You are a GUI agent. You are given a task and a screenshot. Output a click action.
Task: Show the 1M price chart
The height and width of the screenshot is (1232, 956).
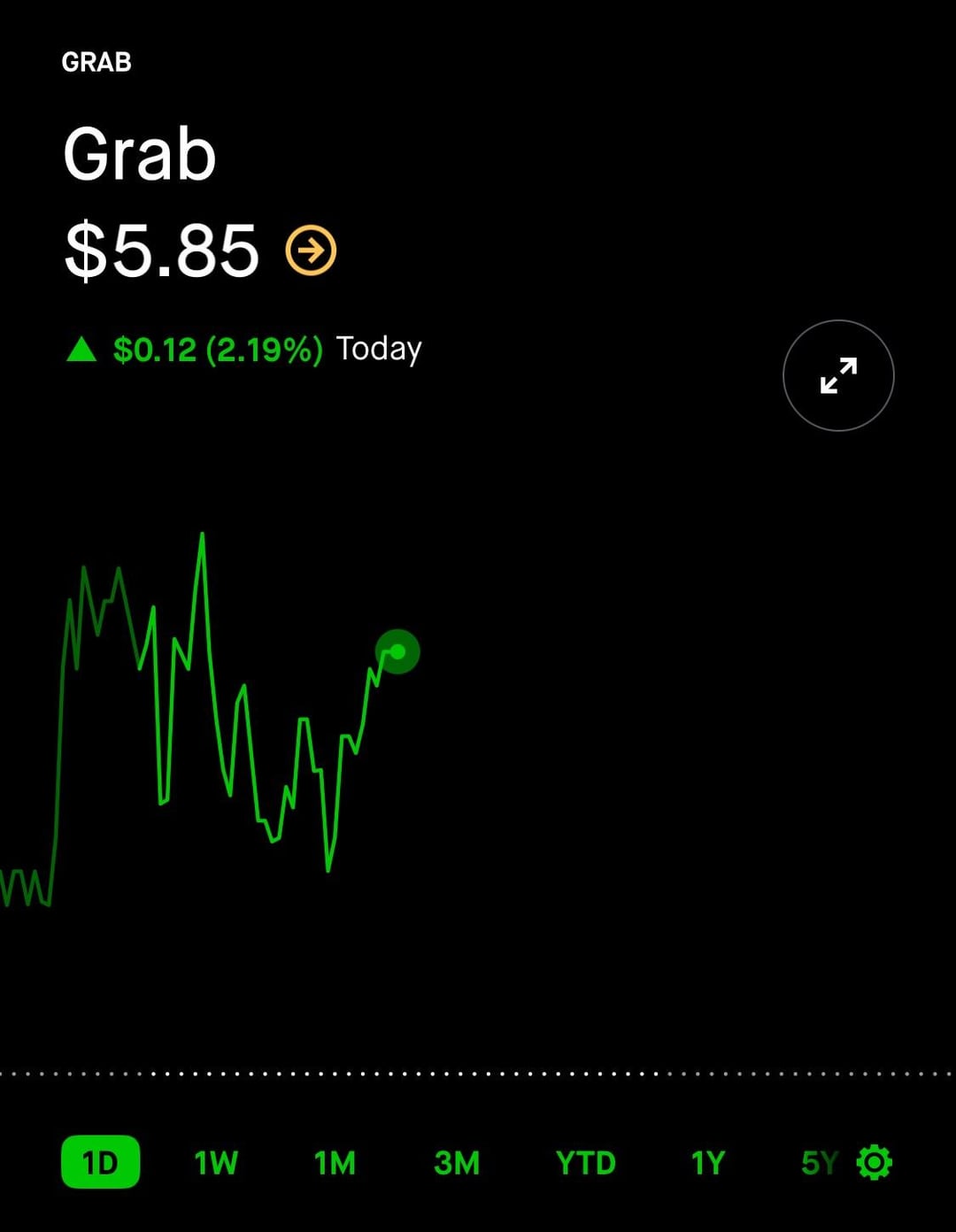coord(335,1162)
